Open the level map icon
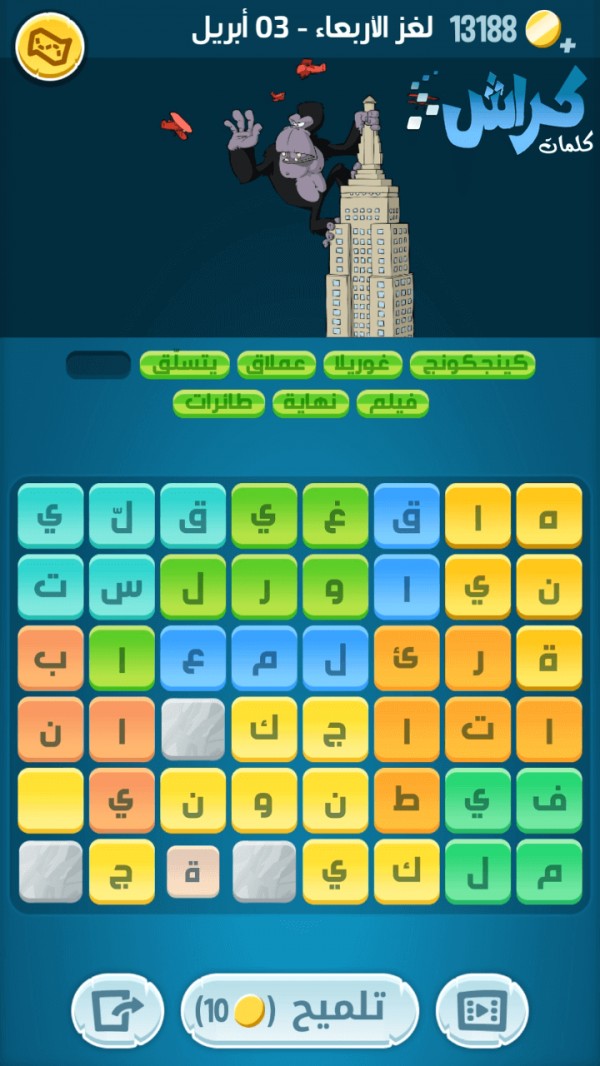The width and height of the screenshot is (600, 1066). pyautogui.click(x=50, y=45)
